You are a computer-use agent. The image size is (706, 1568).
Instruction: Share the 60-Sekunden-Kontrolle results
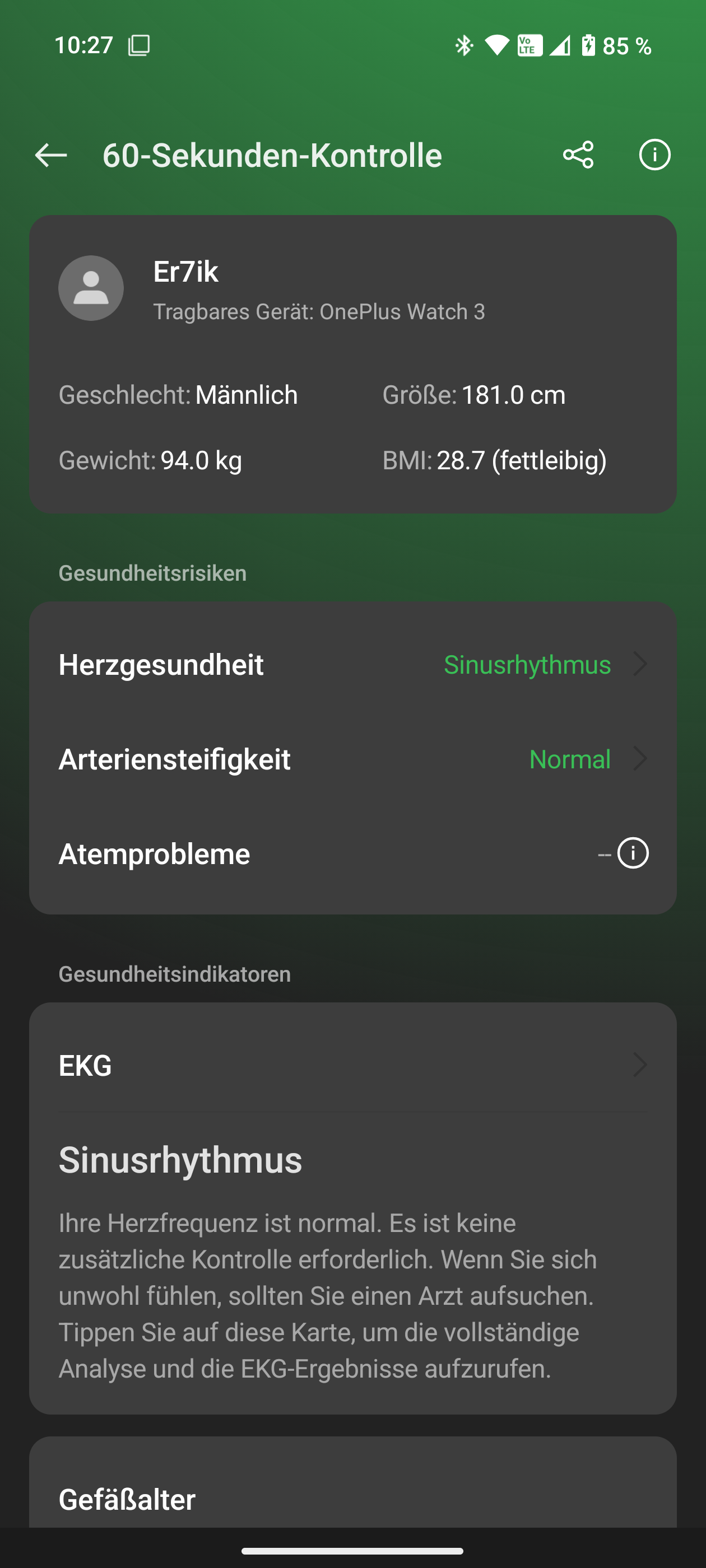click(578, 155)
